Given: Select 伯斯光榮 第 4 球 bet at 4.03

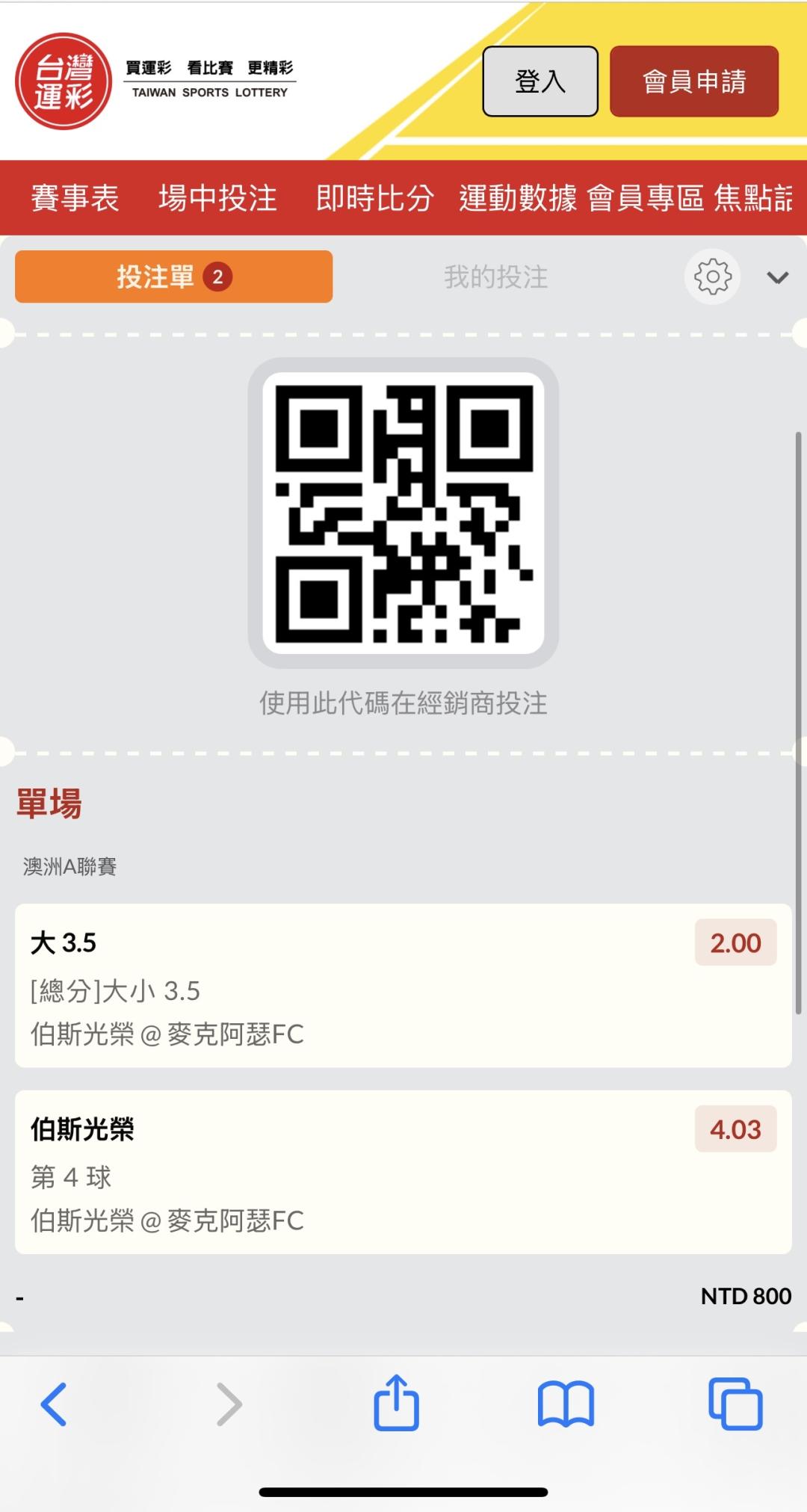Looking at the screenshot, I should 403,1172.
